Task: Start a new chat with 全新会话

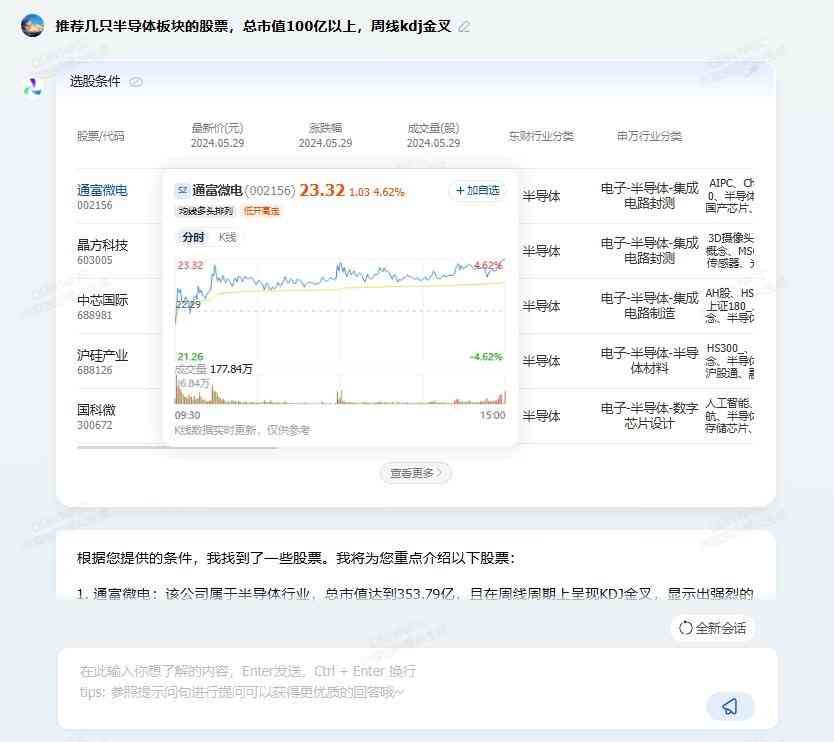Action: [712, 628]
